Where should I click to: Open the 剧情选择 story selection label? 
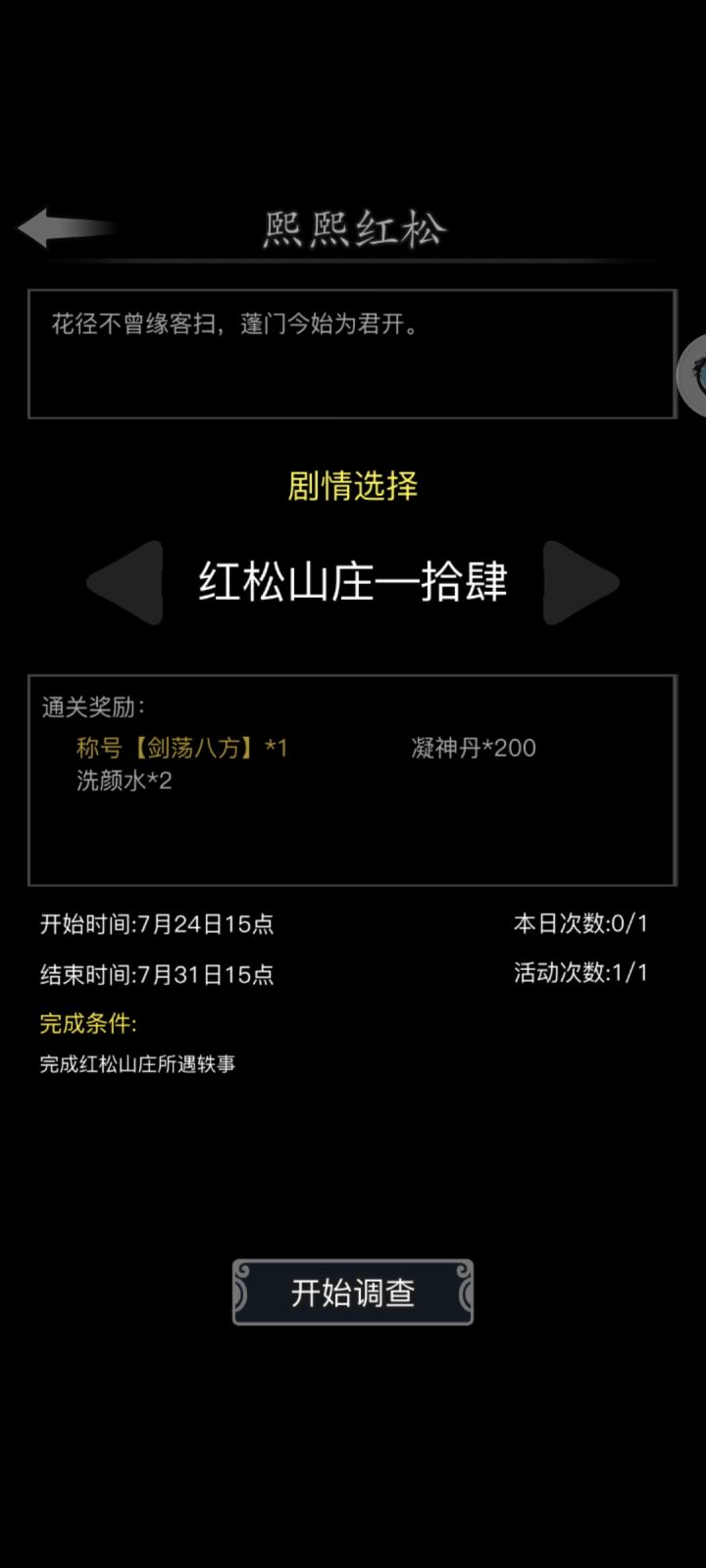pyautogui.click(x=353, y=486)
